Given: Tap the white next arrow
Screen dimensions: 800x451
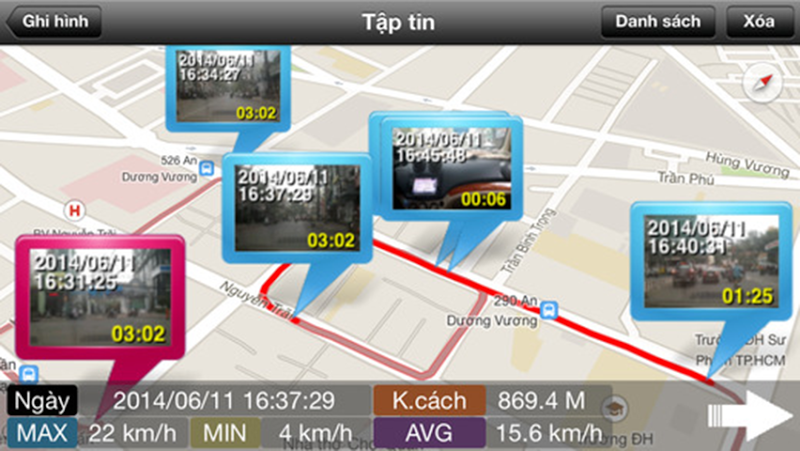Looking at the screenshot, I should point(746,414).
